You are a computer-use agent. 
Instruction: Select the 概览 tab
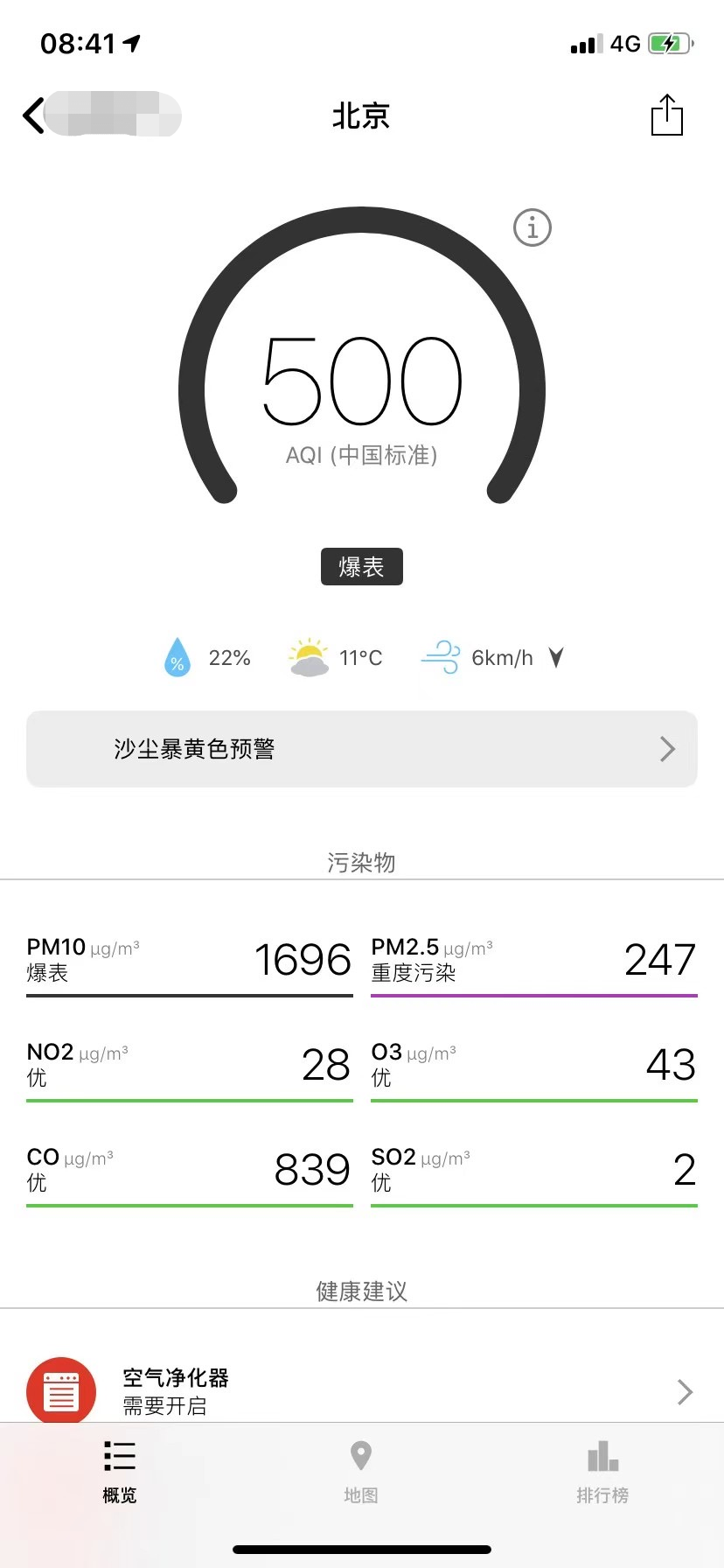tap(120, 1472)
